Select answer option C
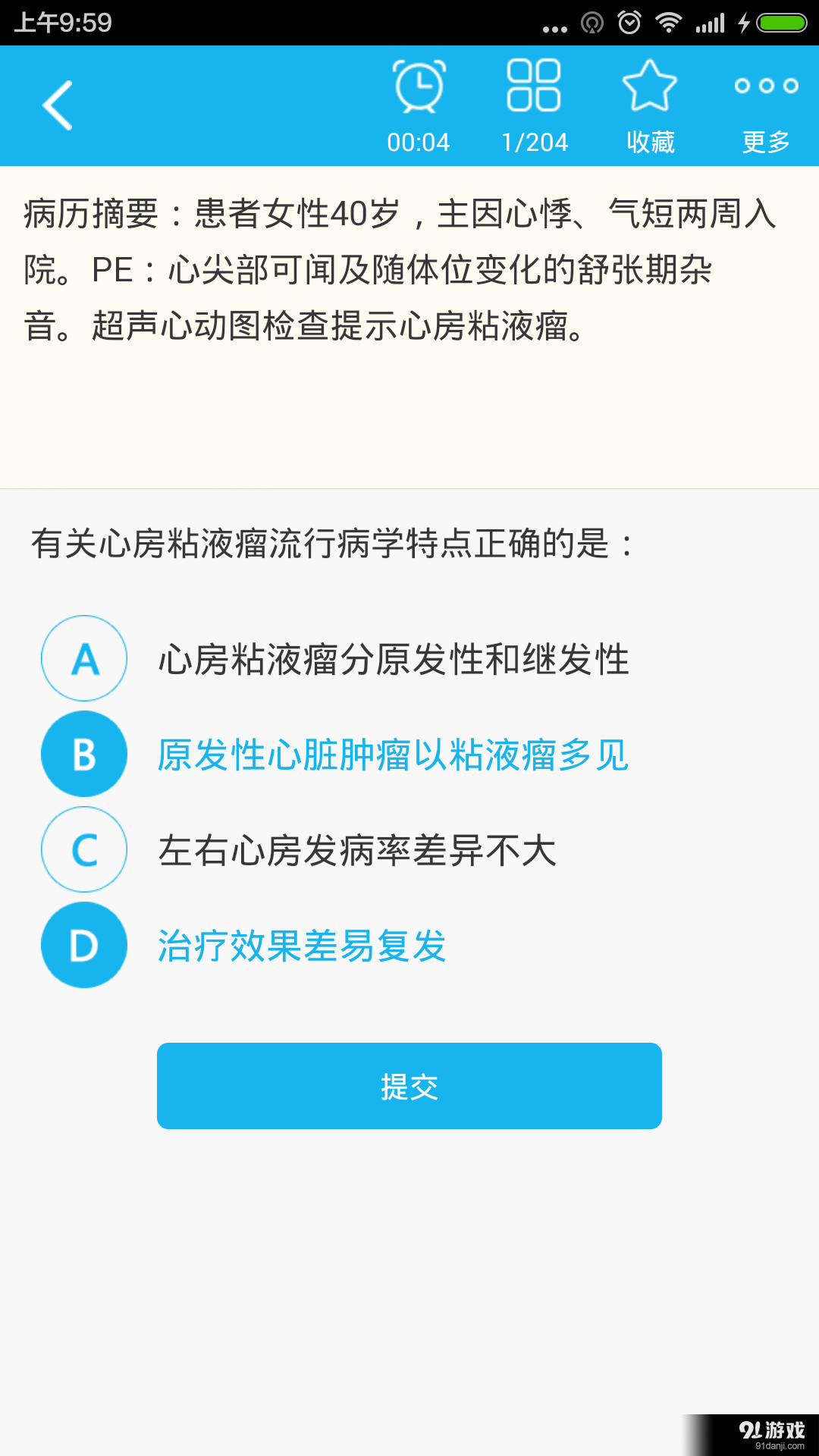The height and width of the screenshot is (1456, 819). coord(84,850)
